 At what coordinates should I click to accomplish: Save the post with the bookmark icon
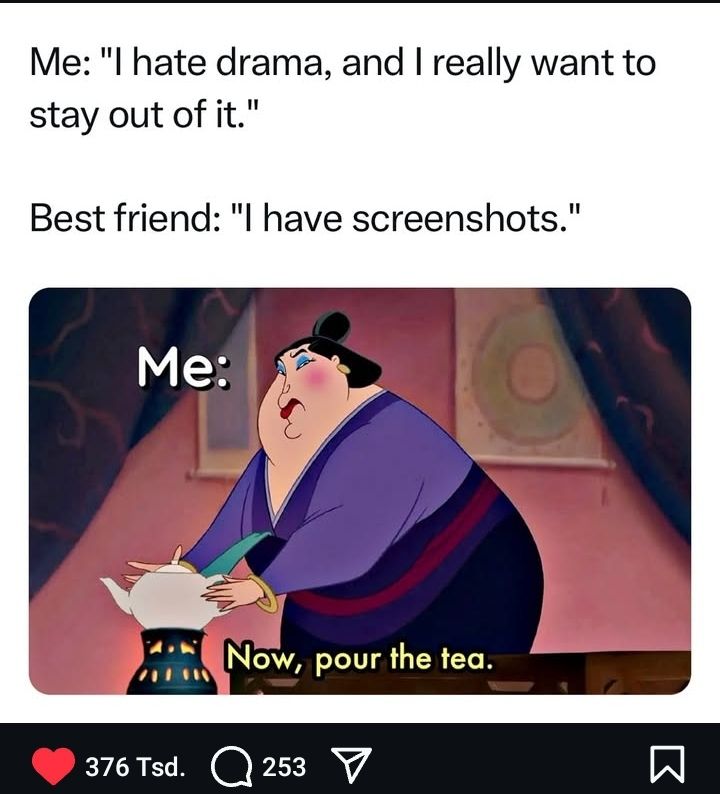tap(666, 767)
